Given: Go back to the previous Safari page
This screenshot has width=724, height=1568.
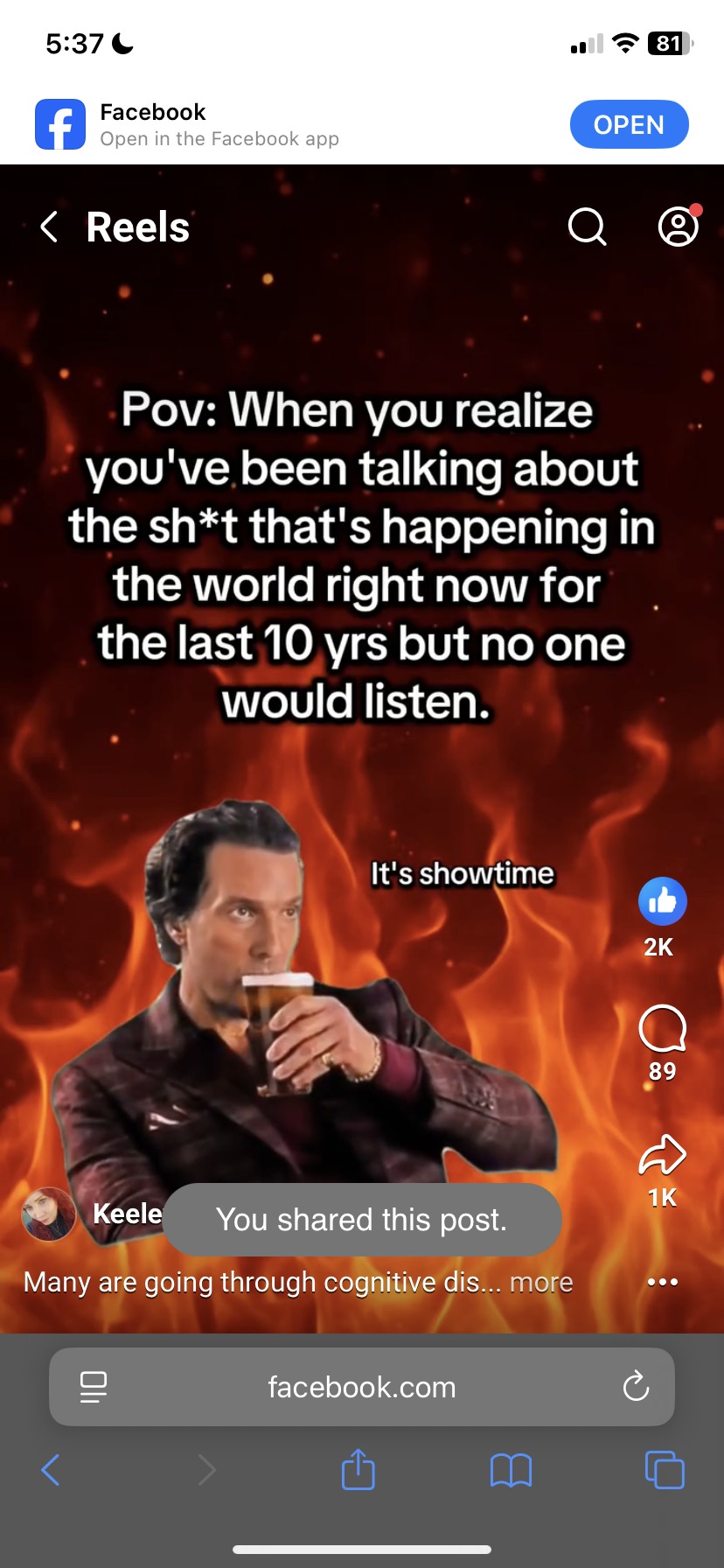Looking at the screenshot, I should 51,1470.
